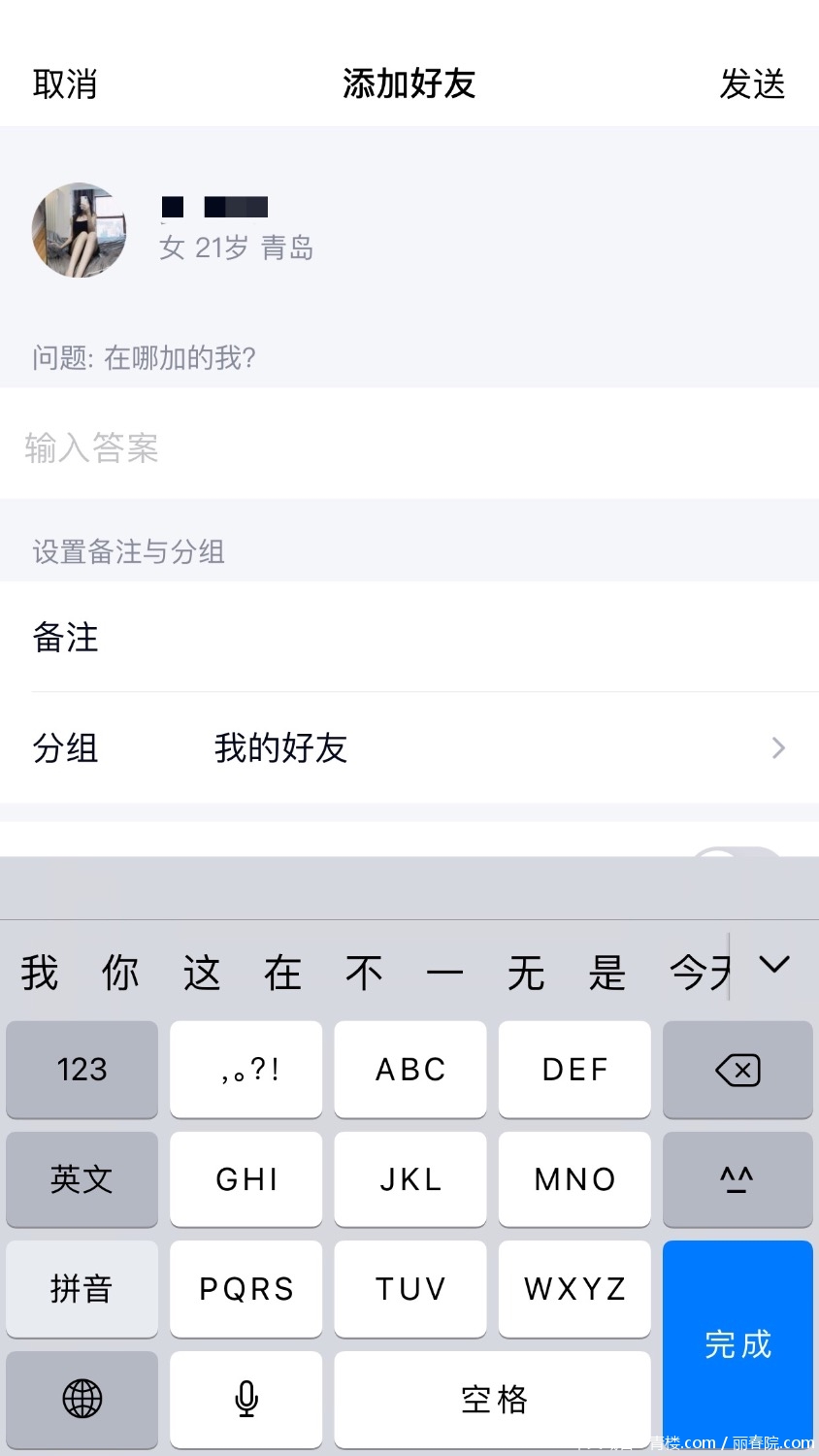The height and width of the screenshot is (1456, 819).
Task: Tap the 完成 done key
Action: point(737,1343)
